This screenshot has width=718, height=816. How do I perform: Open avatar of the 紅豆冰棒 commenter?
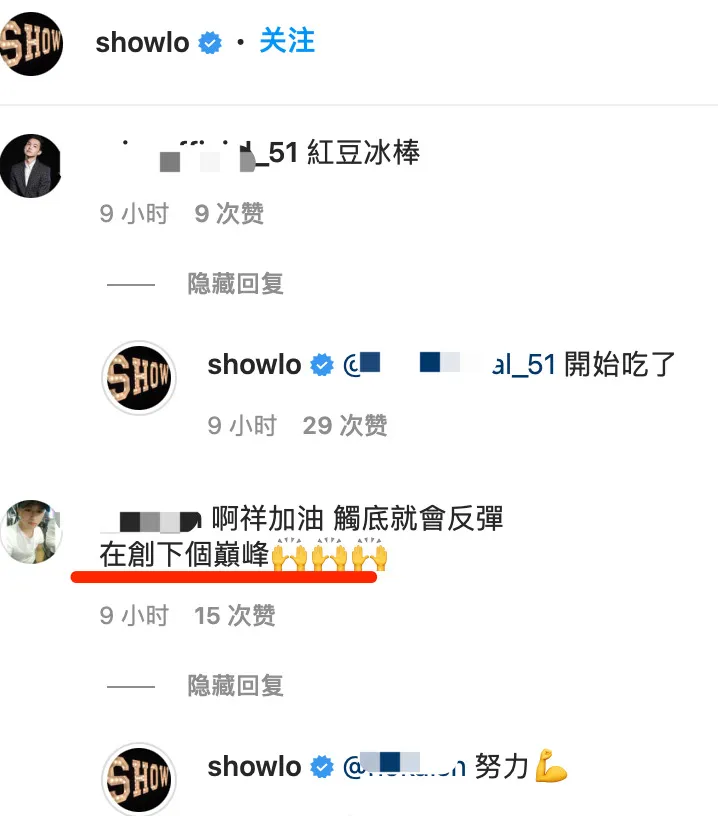pos(31,166)
